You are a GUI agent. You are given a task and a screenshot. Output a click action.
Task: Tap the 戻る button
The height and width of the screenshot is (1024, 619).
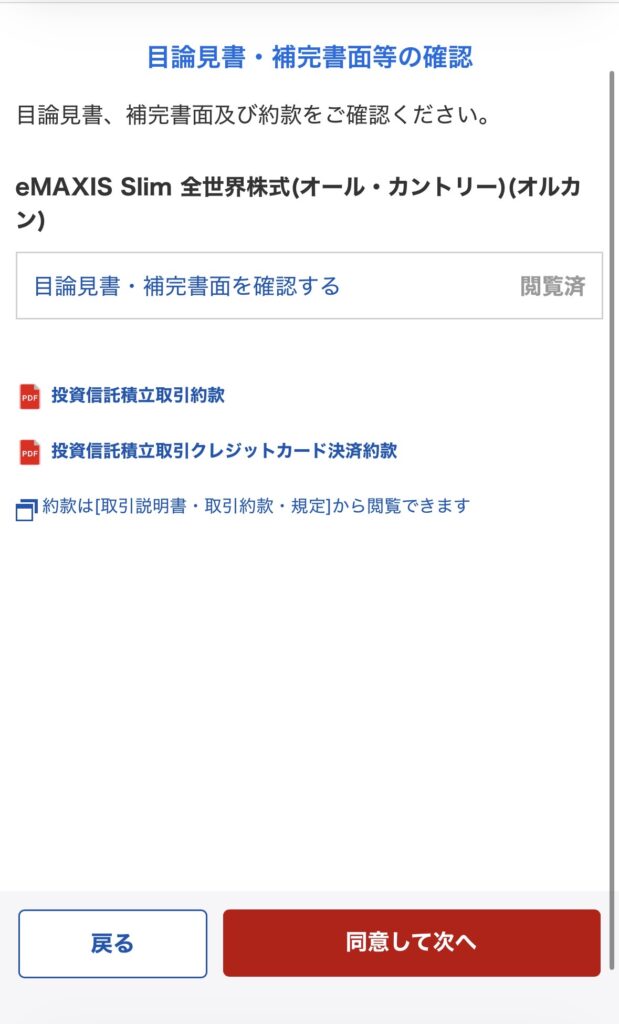112,943
